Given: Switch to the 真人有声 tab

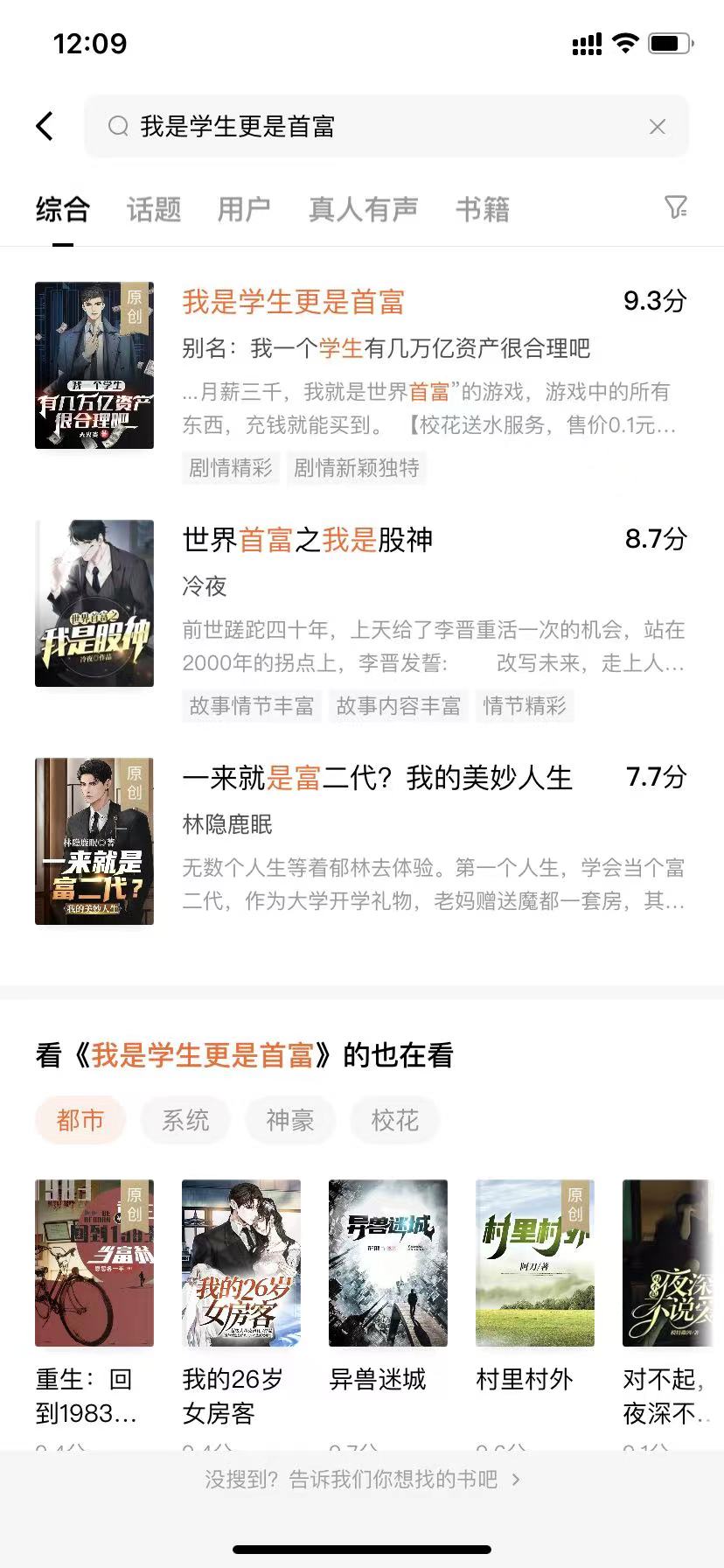Looking at the screenshot, I should pos(363,208).
